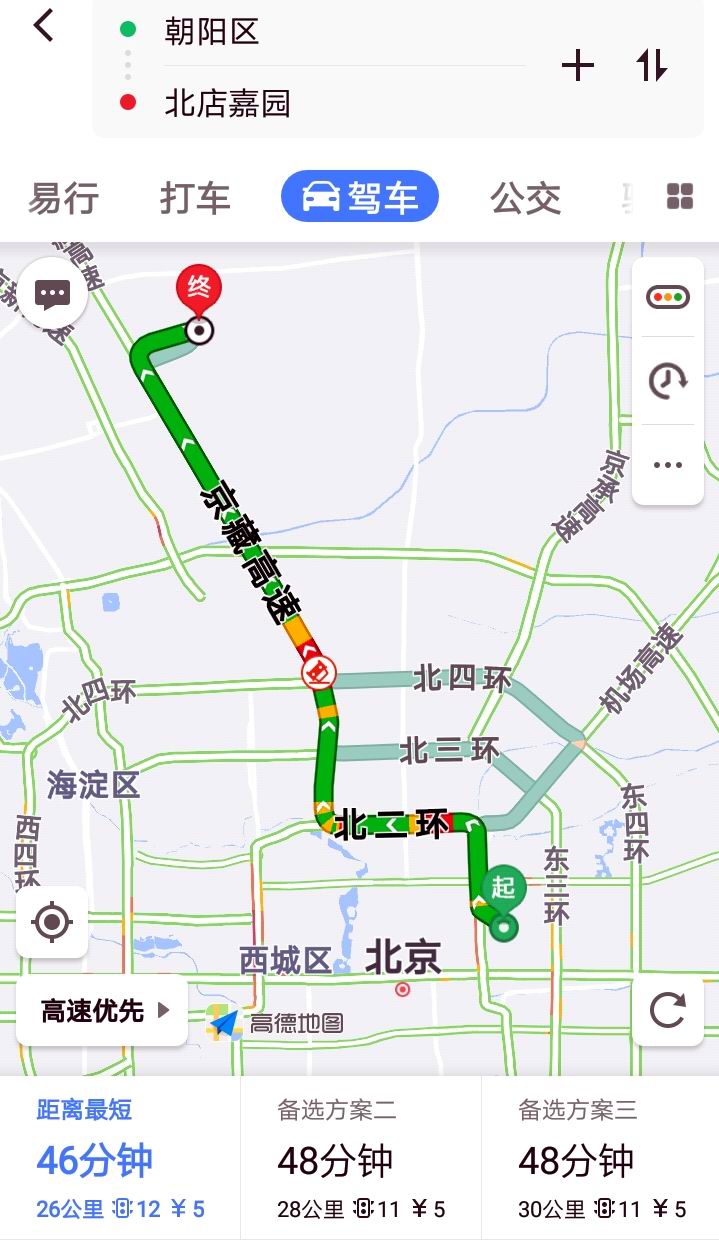Switch to the 易行 tab

pos(63,197)
